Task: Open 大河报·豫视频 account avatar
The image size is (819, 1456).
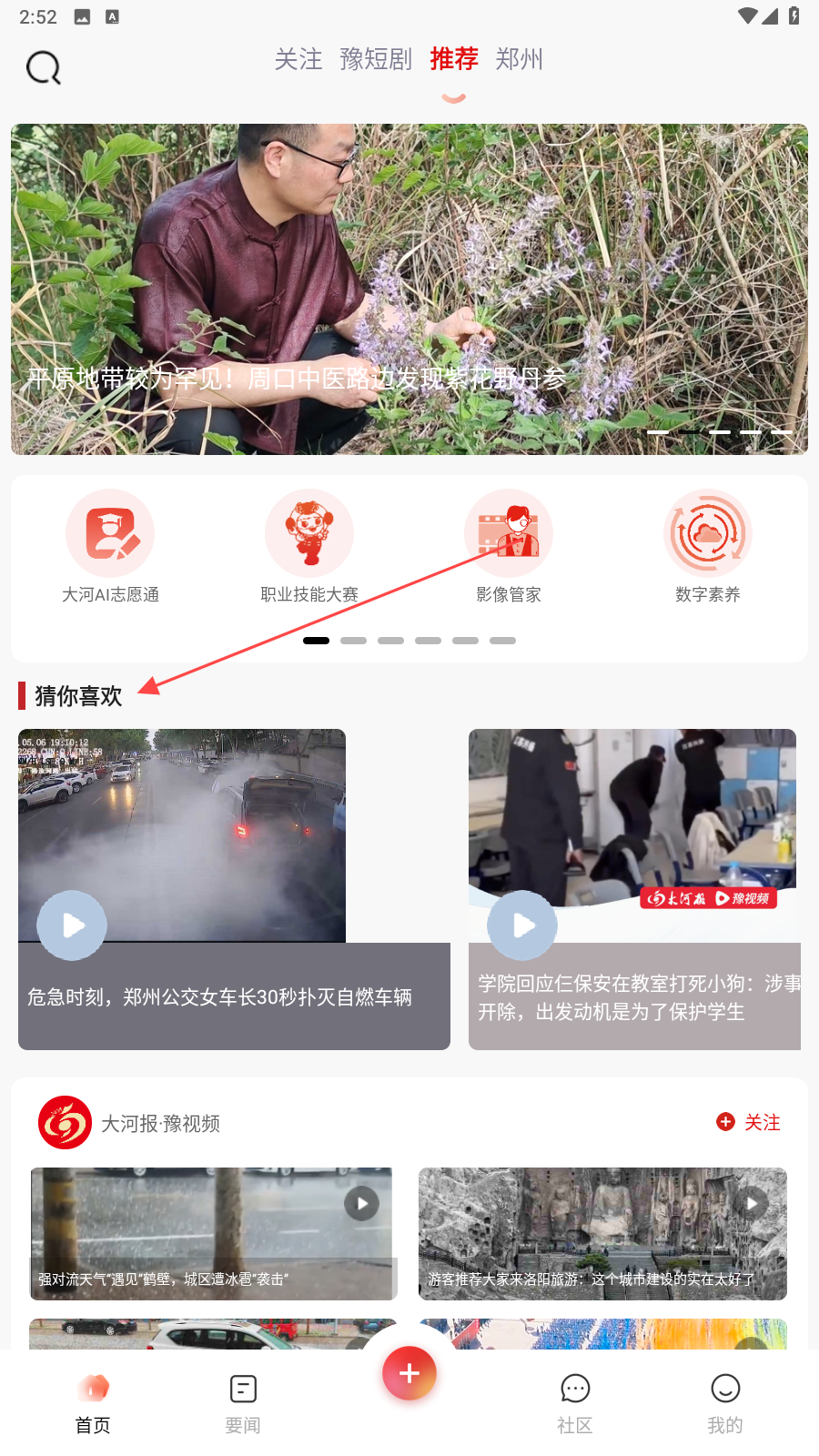Action: click(x=65, y=1122)
